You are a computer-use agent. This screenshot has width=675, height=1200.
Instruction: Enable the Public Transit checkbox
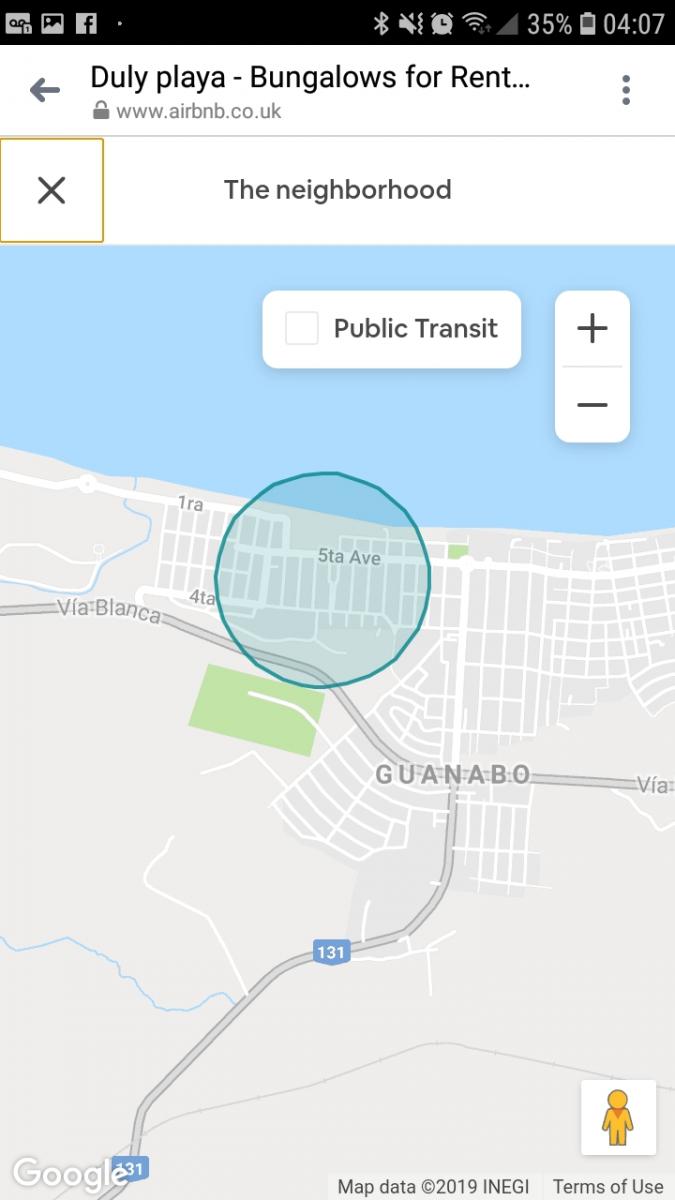click(x=302, y=328)
